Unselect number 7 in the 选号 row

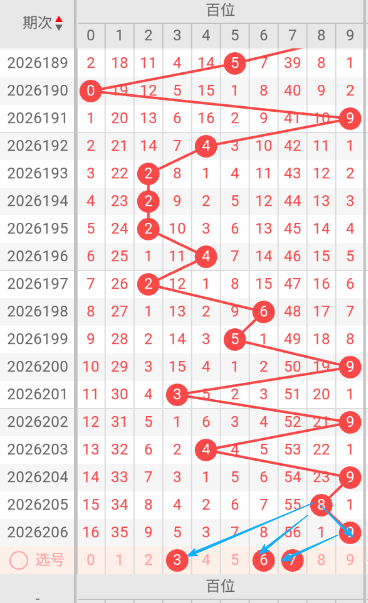(x=292, y=560)
